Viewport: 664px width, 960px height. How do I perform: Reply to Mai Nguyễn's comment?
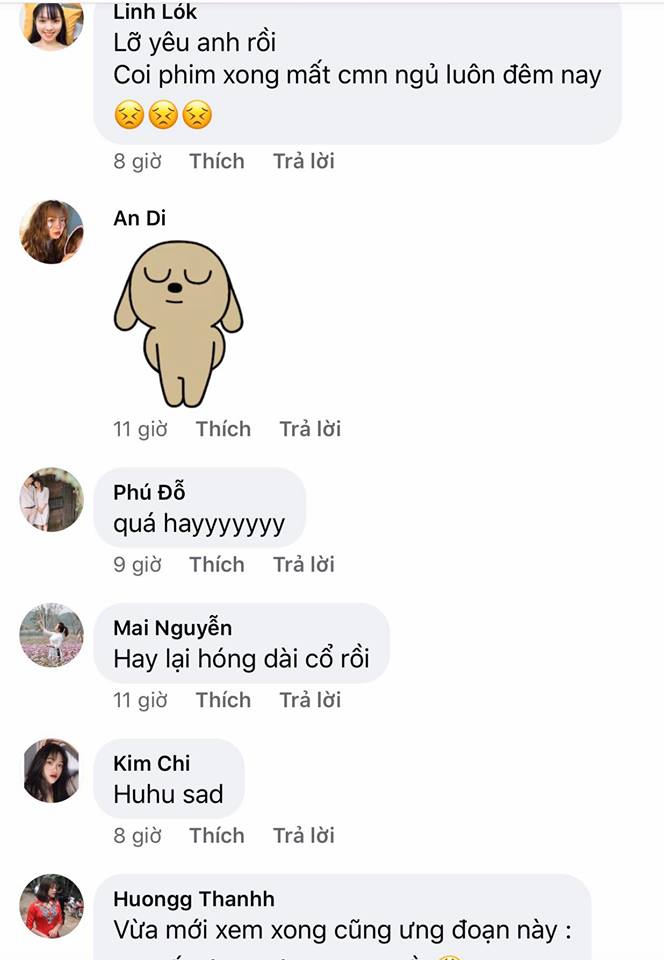[x=310, y=700]
